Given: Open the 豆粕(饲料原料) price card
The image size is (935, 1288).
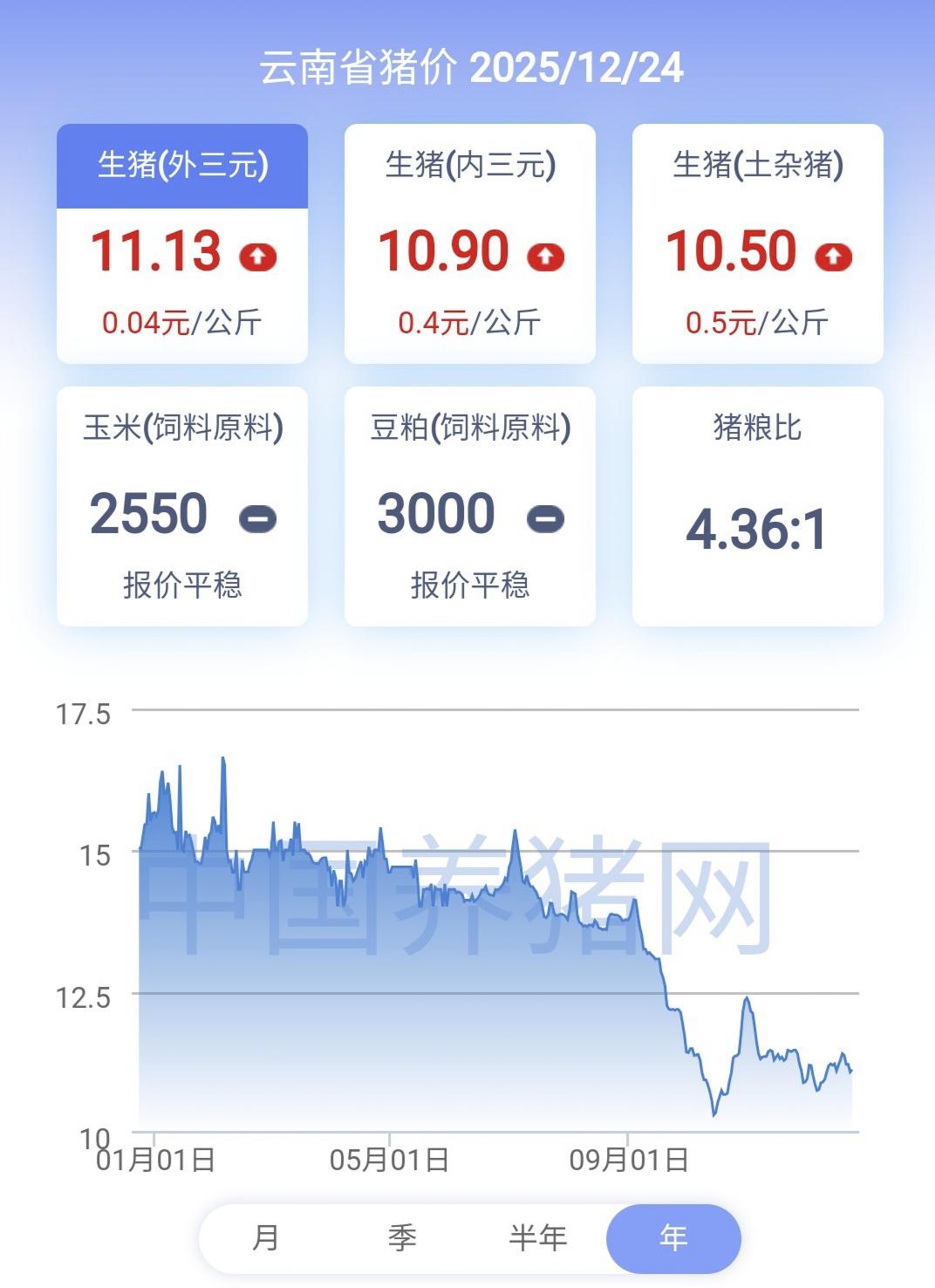Looking at the screenshot, I should coord(470,506).
